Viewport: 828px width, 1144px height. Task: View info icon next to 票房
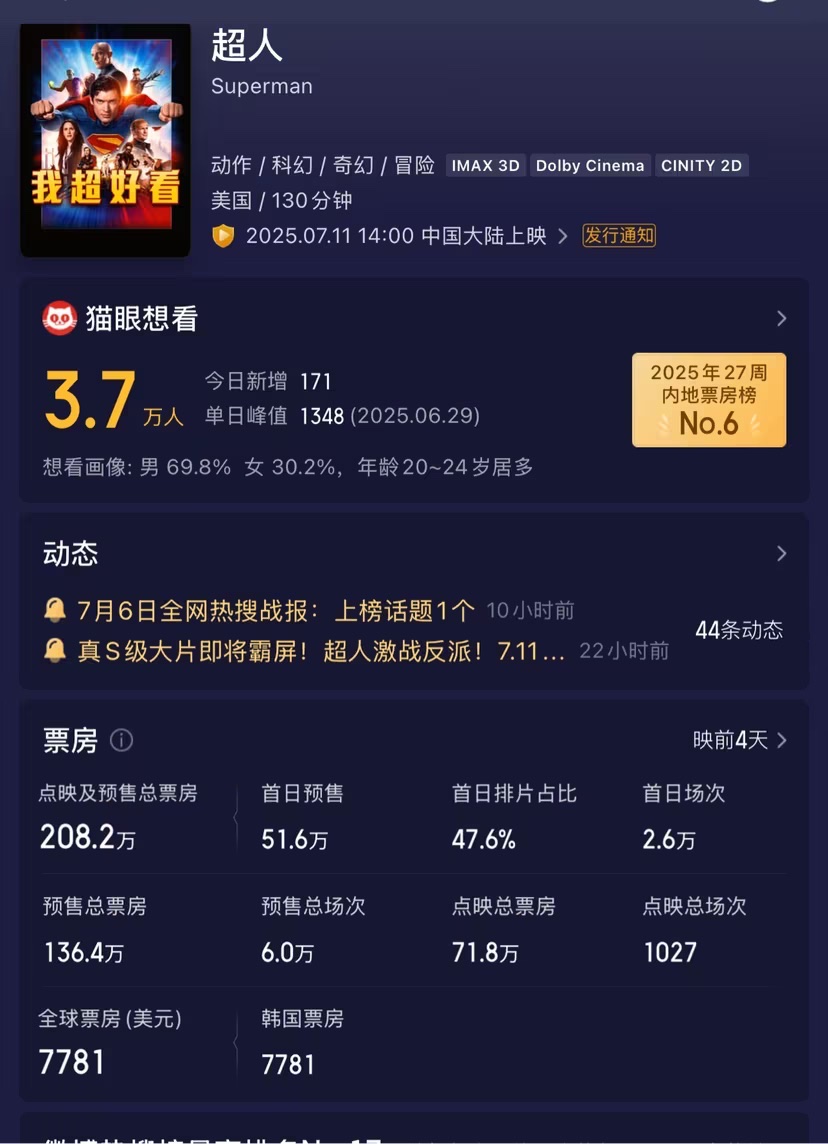121,740
